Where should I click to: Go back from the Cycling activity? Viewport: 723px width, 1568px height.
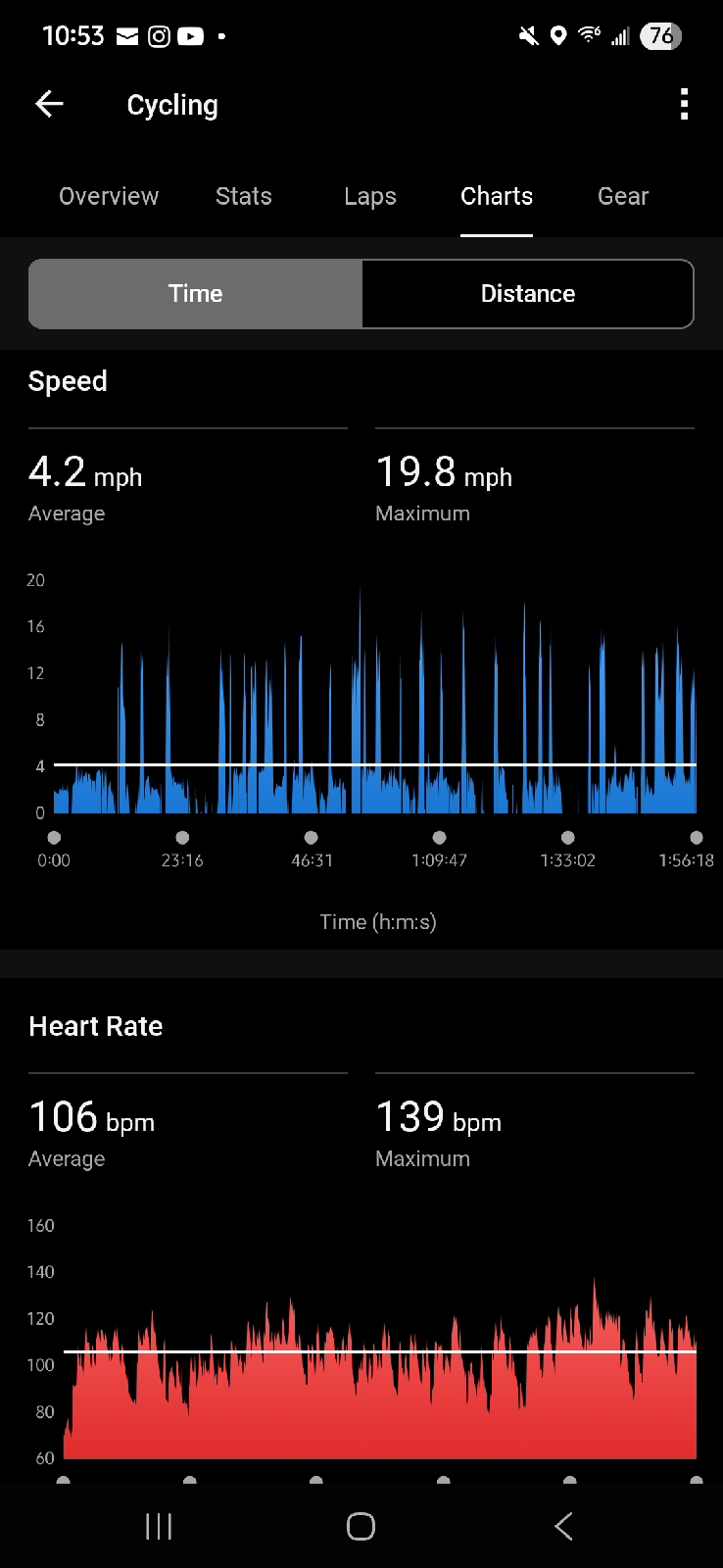click(49, 104)
